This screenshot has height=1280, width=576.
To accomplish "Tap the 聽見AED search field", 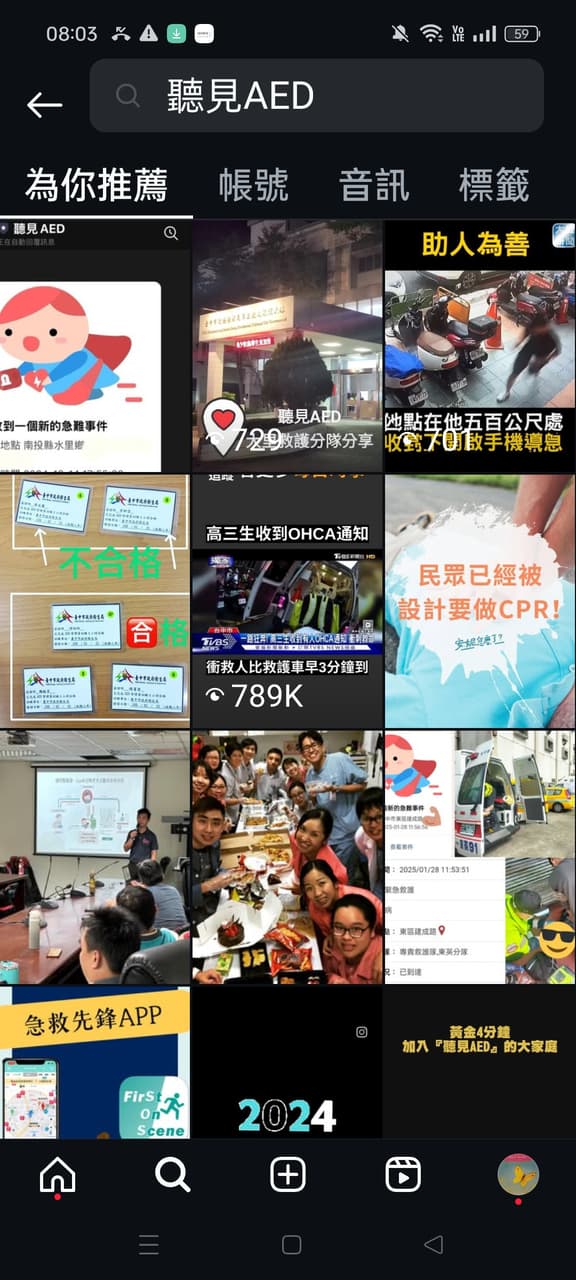I will point(316,96).
